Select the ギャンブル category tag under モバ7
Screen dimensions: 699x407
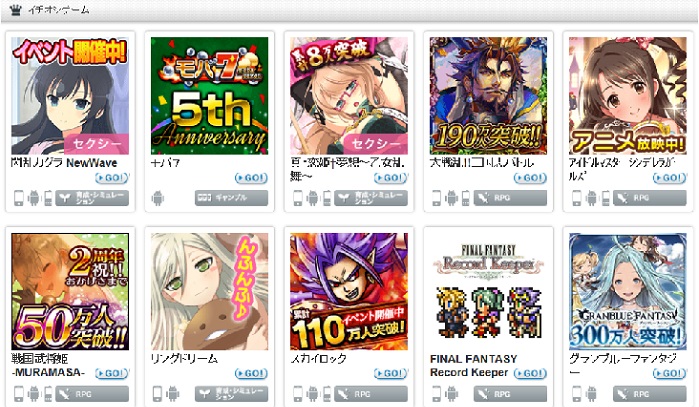point(231,198)
